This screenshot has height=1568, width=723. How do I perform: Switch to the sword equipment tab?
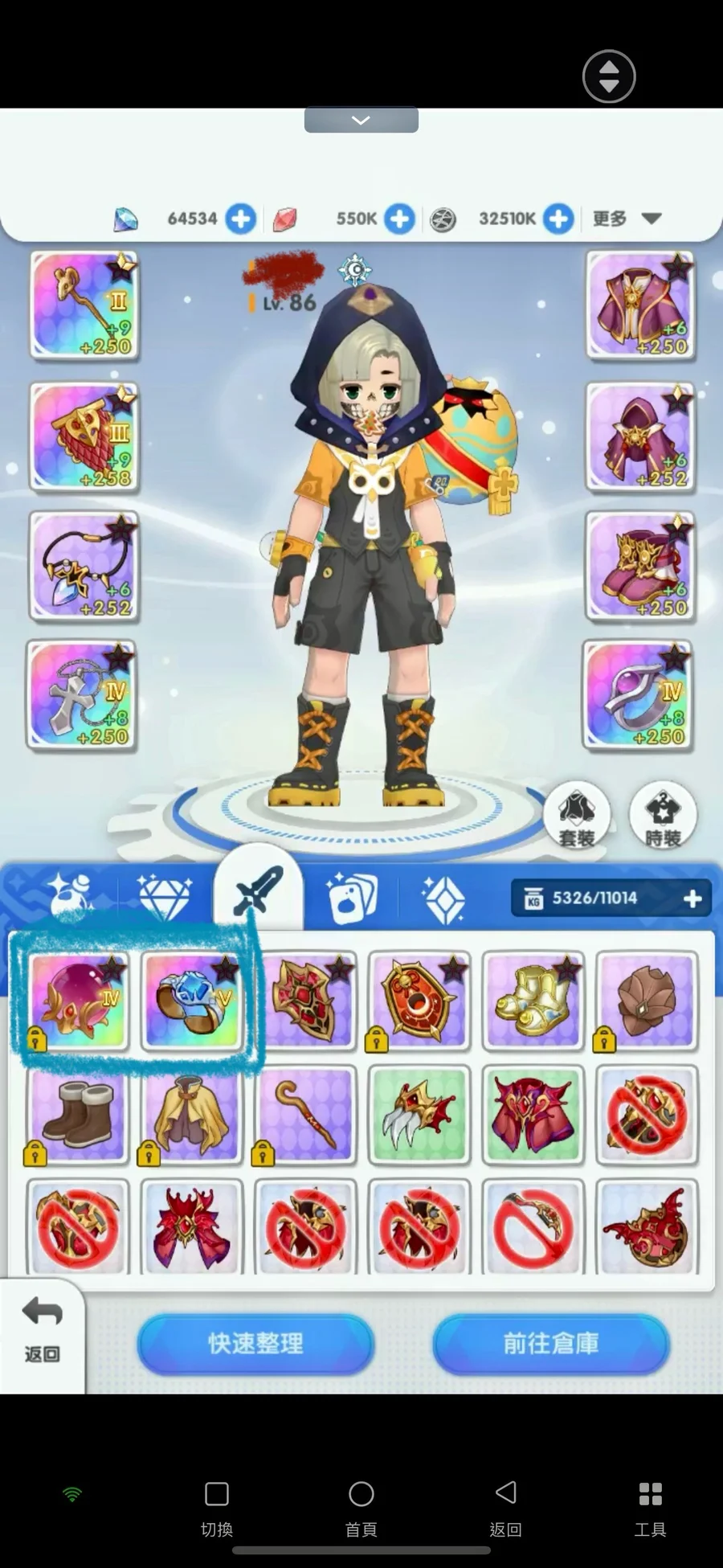[x=258, y=890]
